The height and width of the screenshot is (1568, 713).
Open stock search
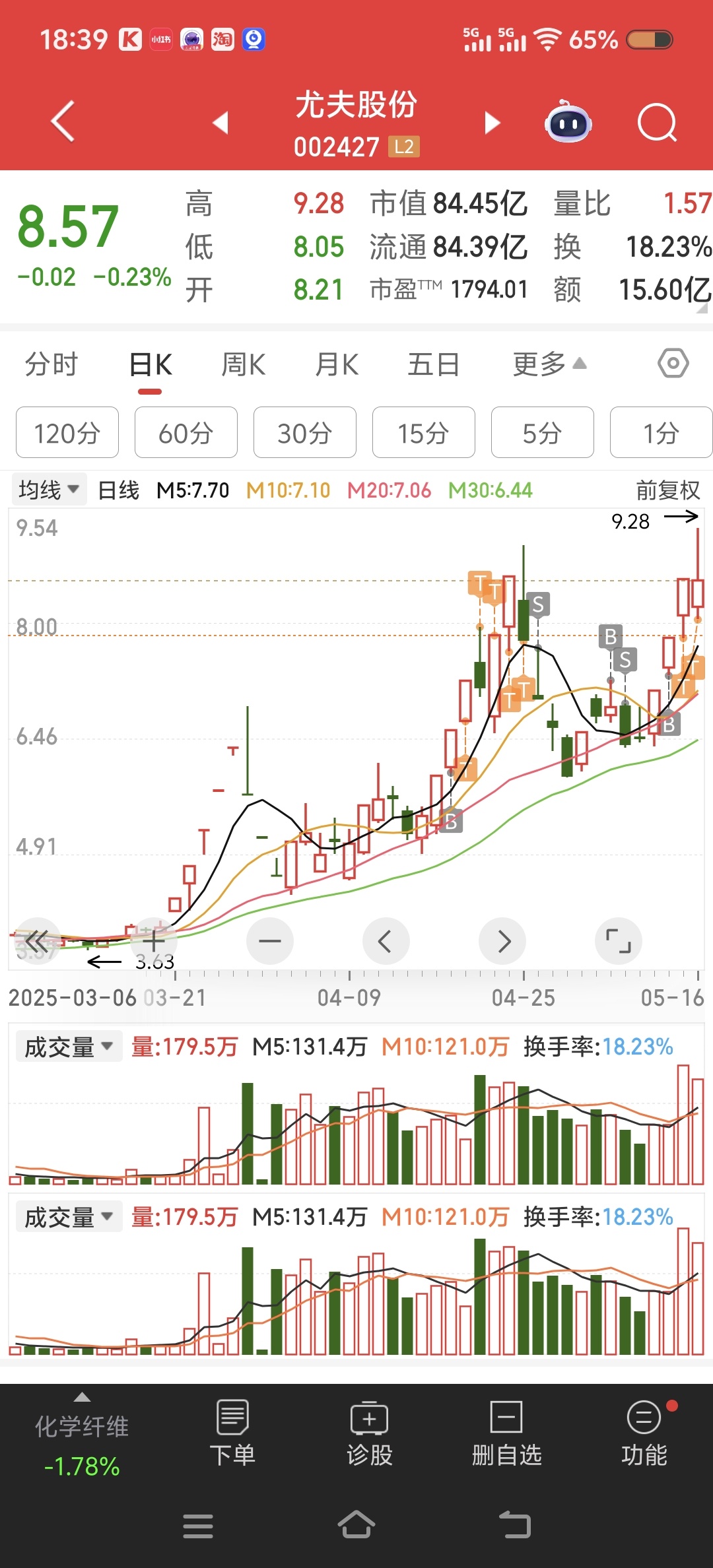657,123
